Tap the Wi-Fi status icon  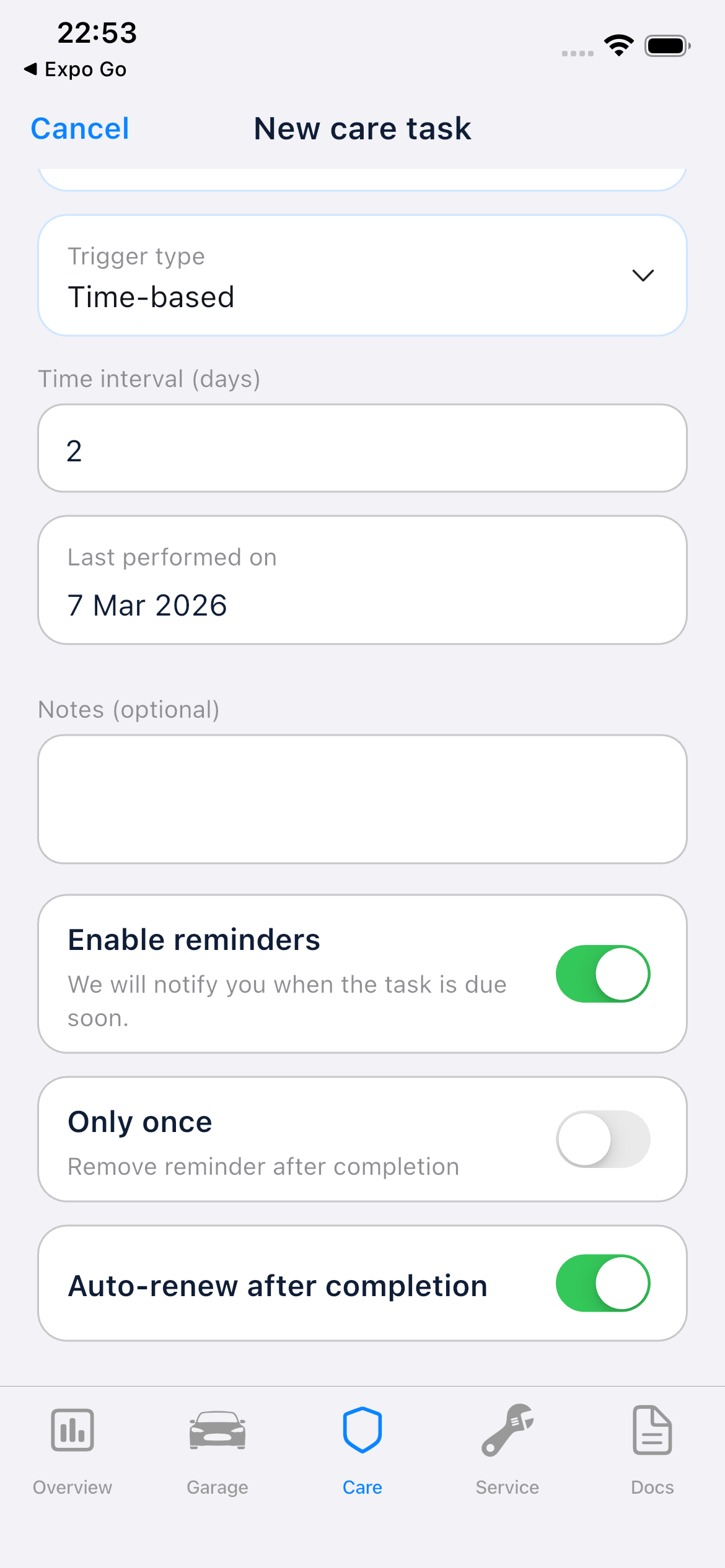(618, 44)
